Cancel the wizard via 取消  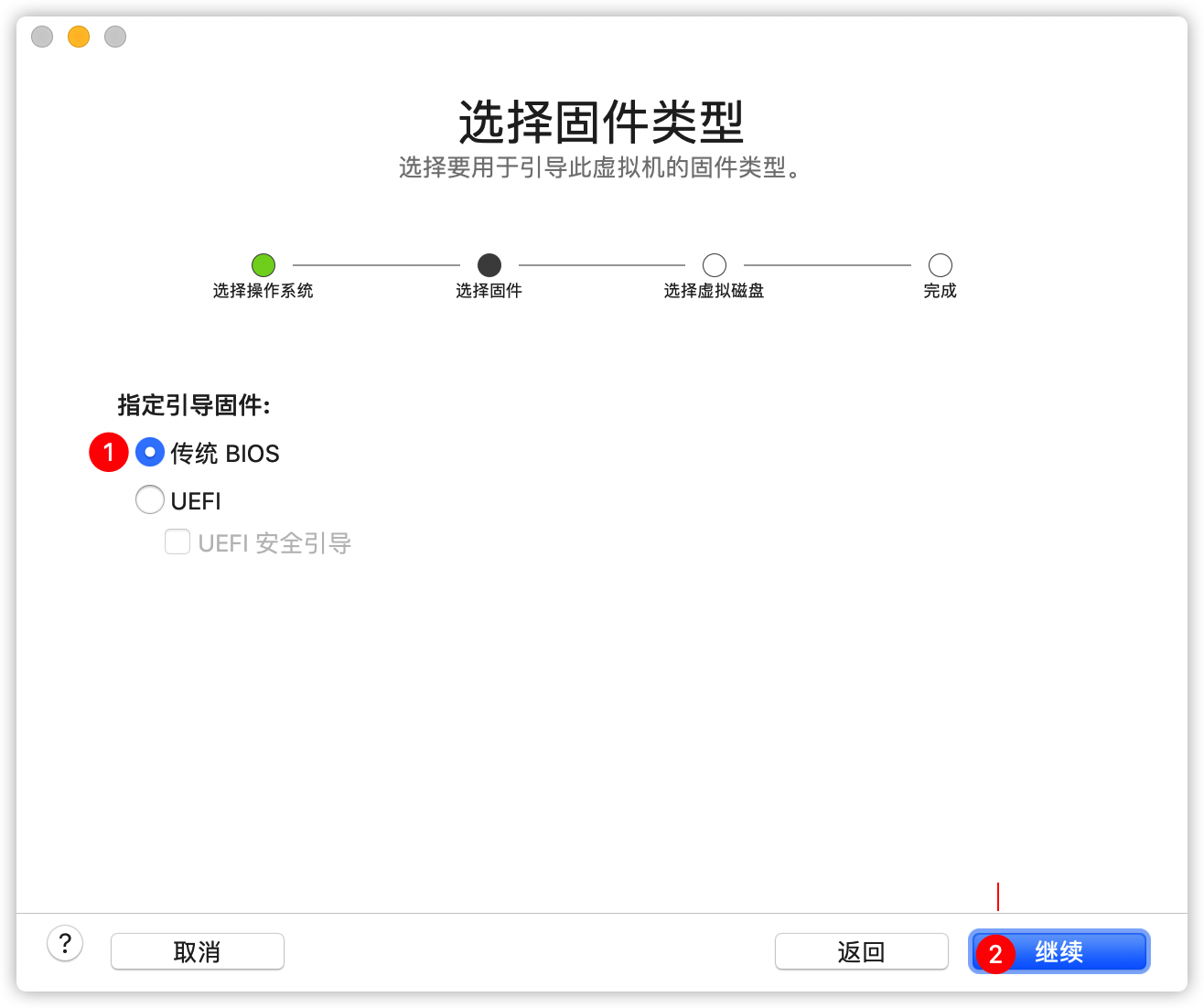(x=197, y=951)
